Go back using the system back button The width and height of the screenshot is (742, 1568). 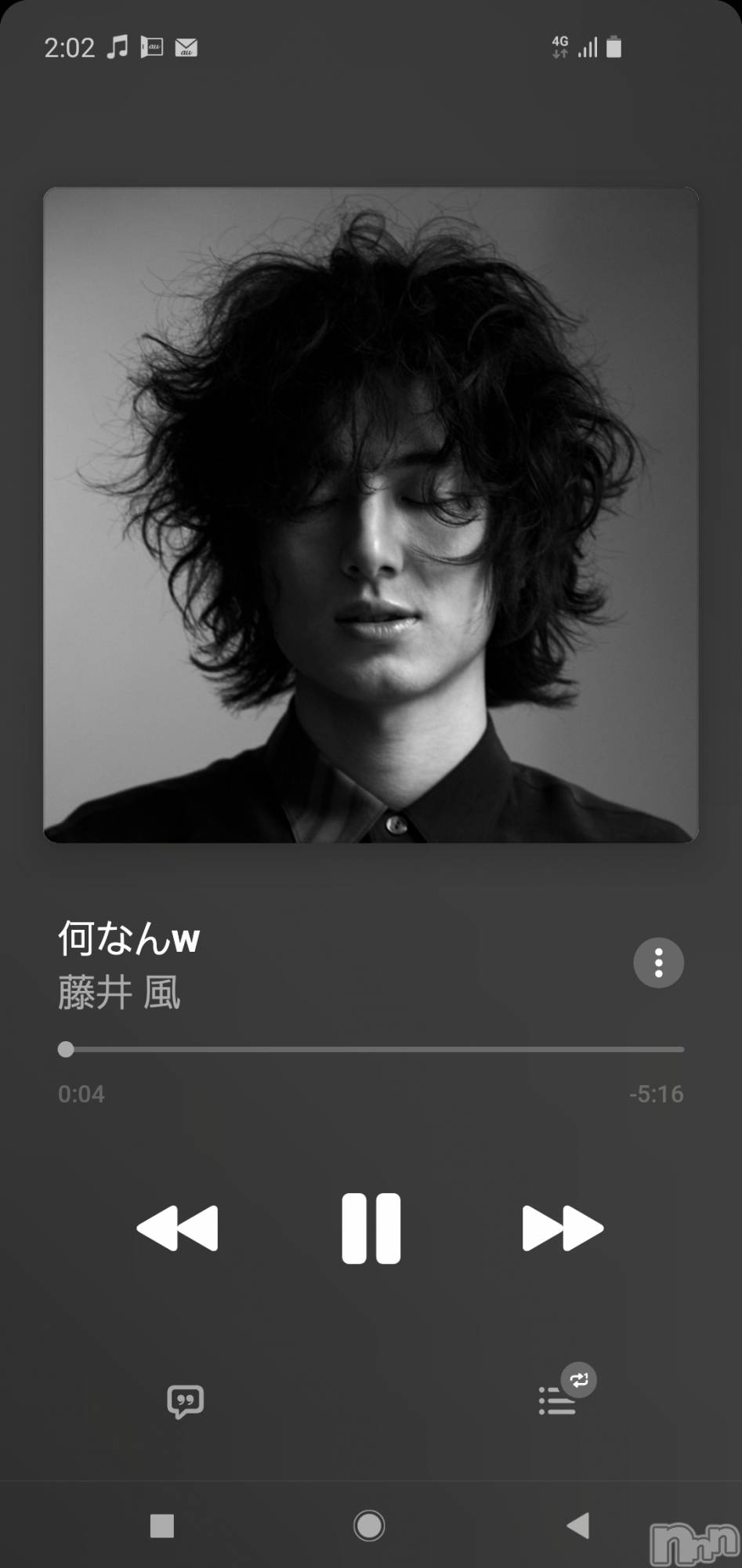pyautogui.click(x=577, y=1526)
